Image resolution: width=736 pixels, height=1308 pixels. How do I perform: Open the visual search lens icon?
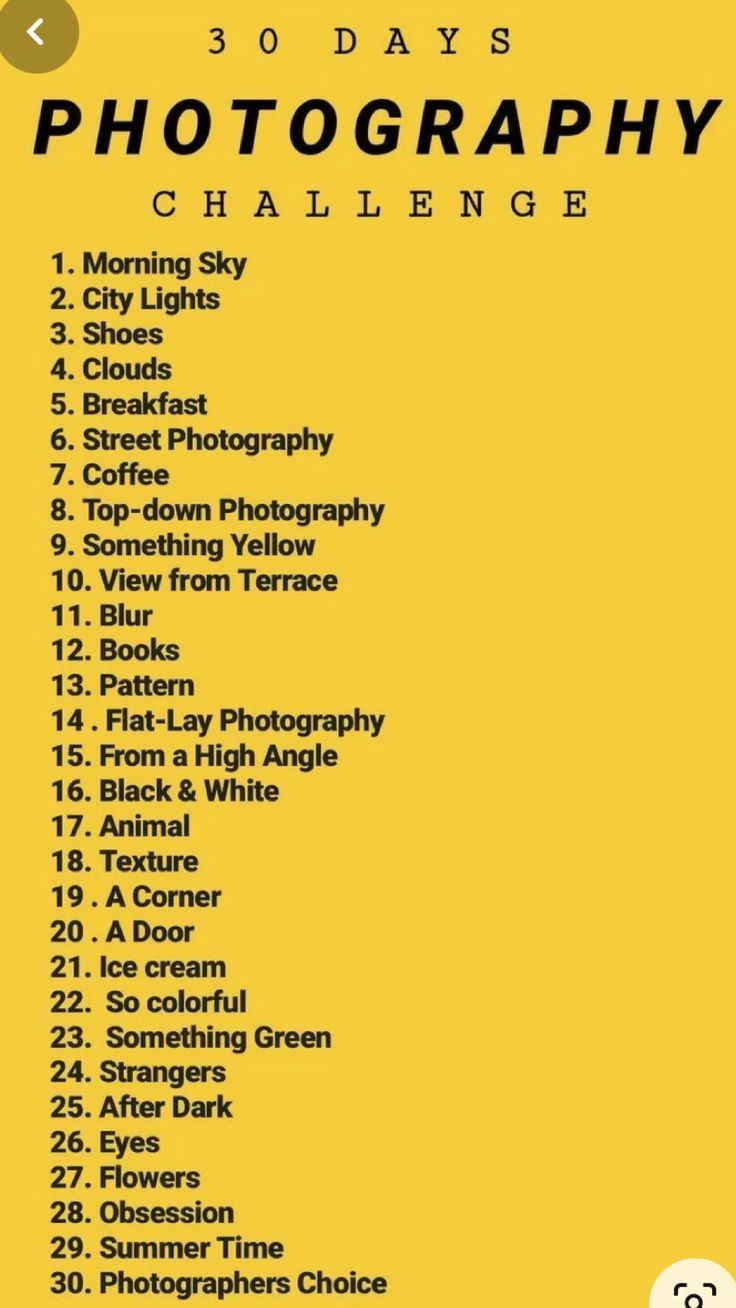[697, 1290]
